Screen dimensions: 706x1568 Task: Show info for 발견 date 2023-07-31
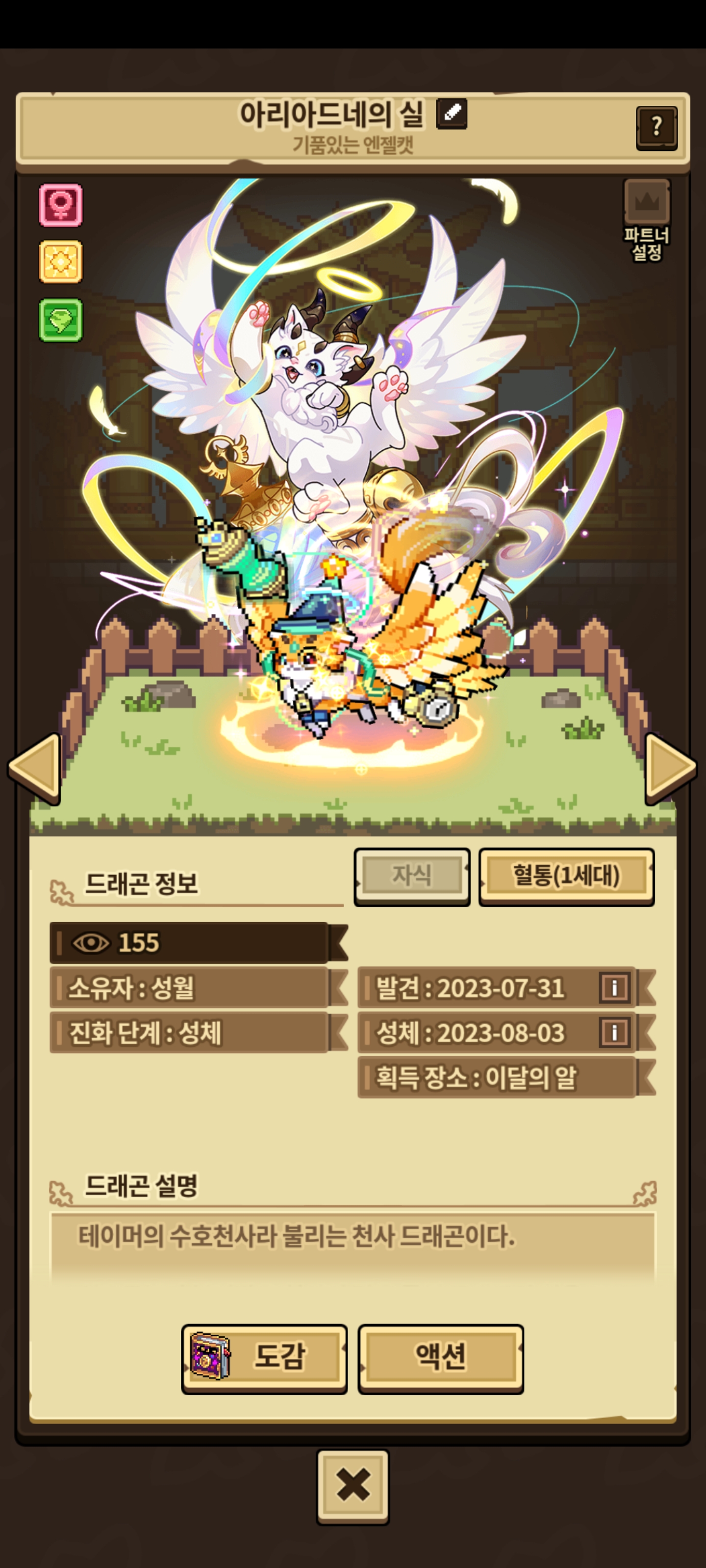(613, 987)
